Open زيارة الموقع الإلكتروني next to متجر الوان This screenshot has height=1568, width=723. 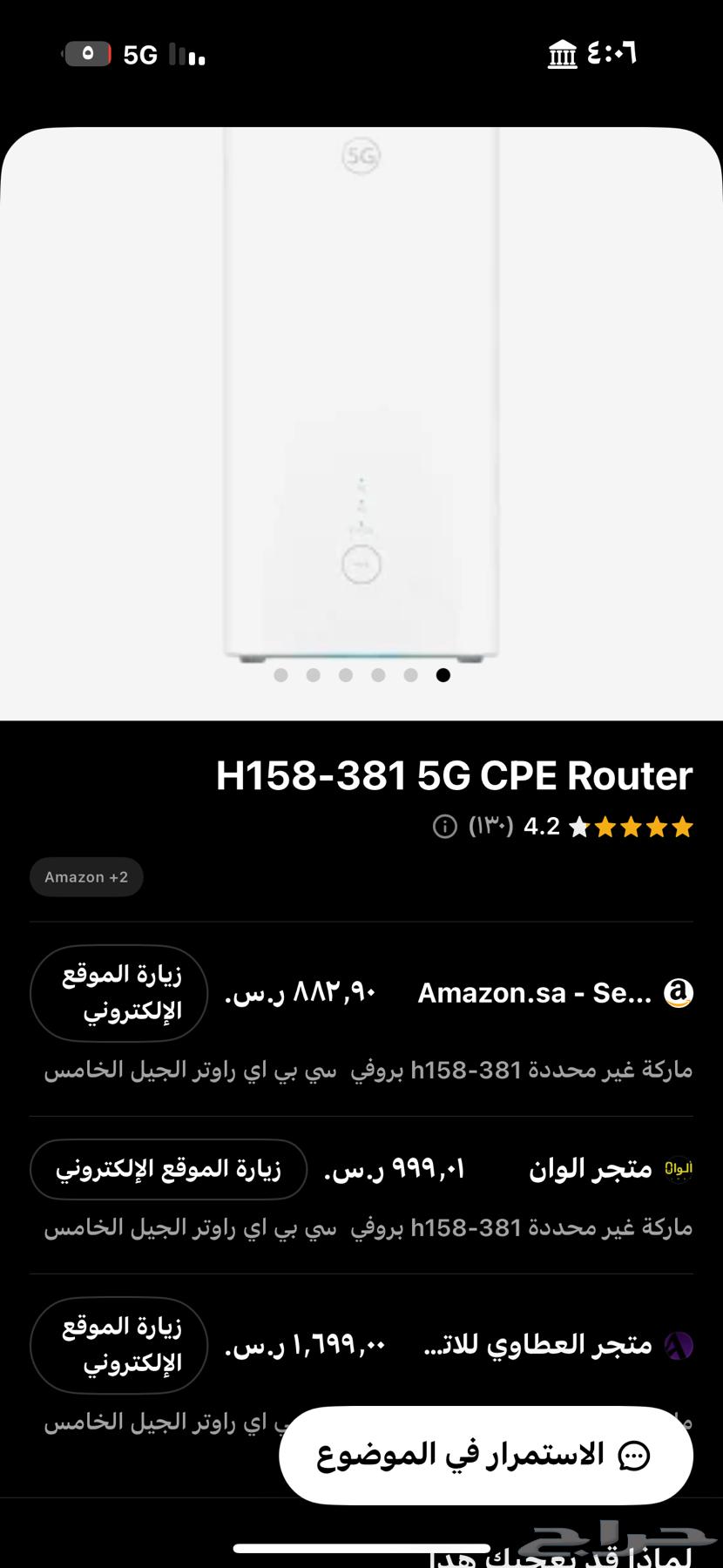[168, 1170]
